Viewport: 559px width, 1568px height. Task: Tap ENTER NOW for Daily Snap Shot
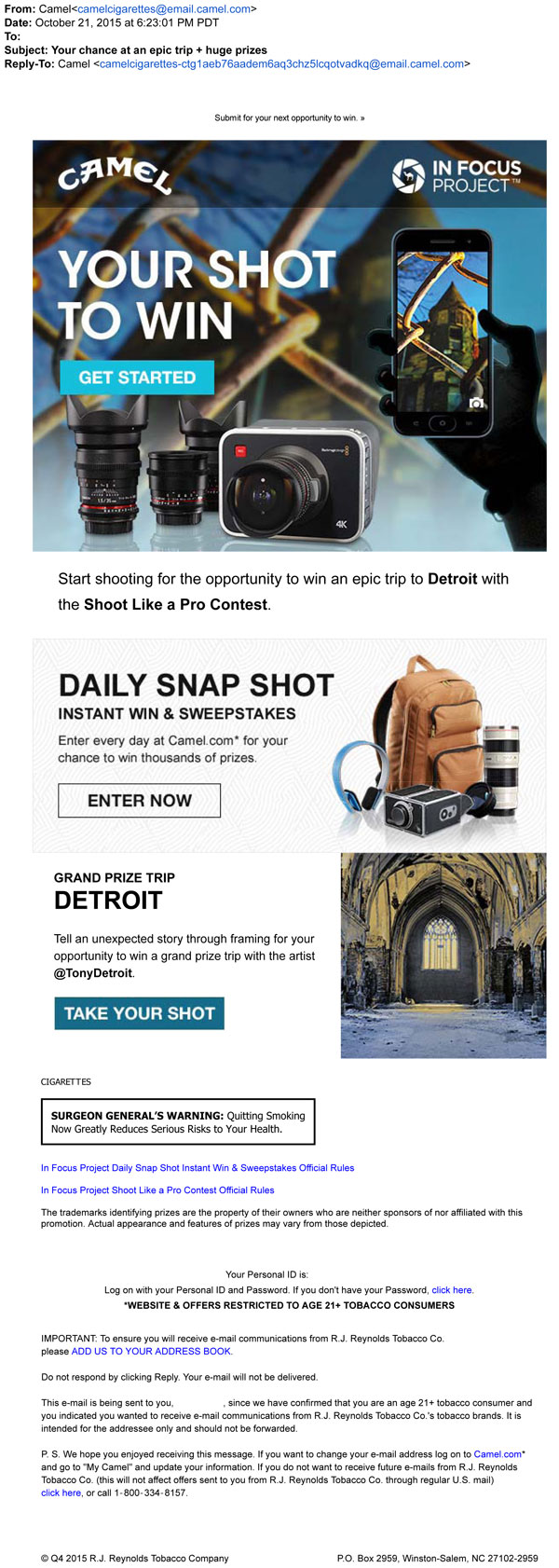coord(139,800)
